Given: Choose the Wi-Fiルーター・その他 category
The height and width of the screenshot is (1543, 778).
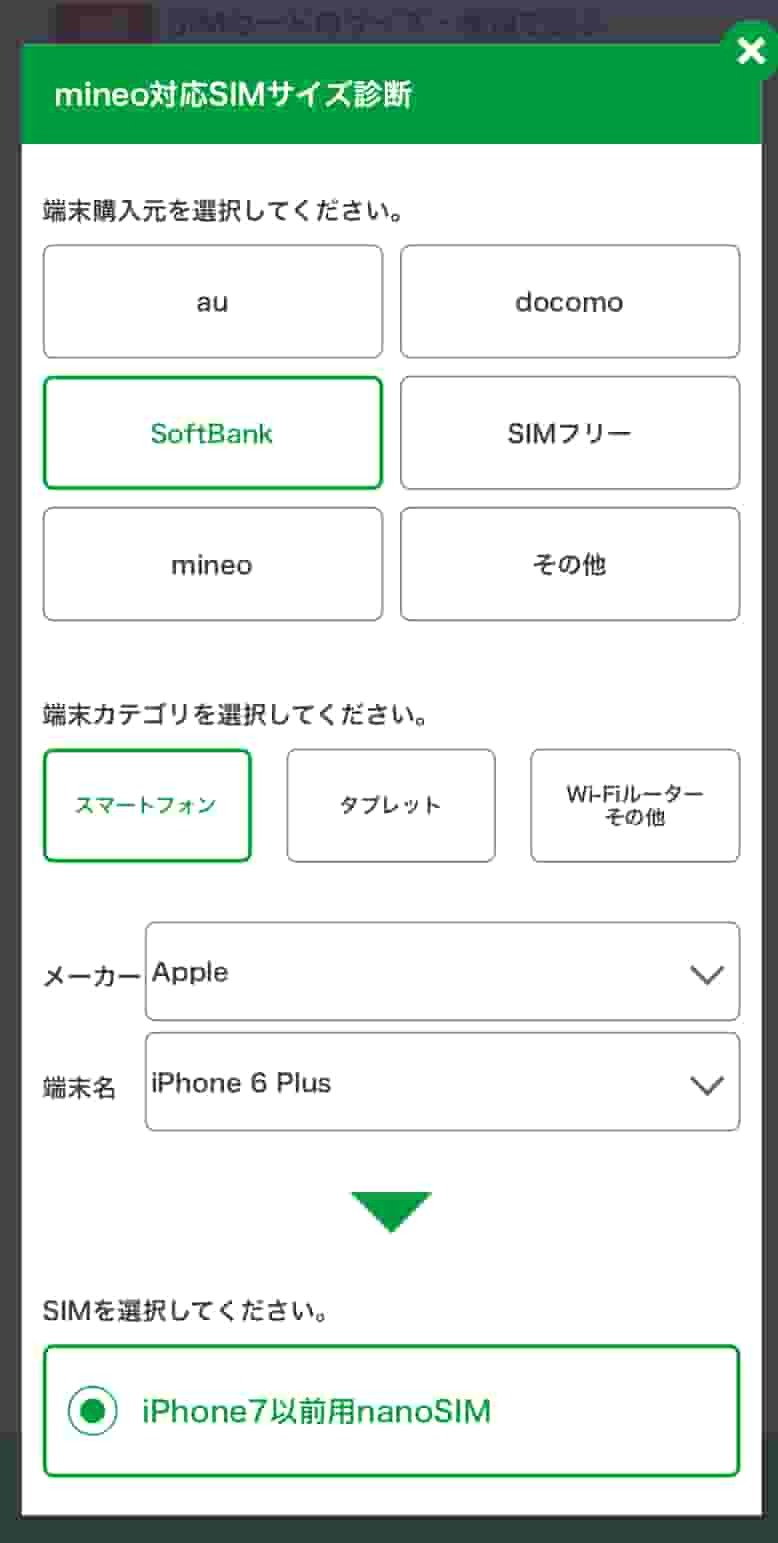Looking at the screenshot, I should tap(634, 805).
